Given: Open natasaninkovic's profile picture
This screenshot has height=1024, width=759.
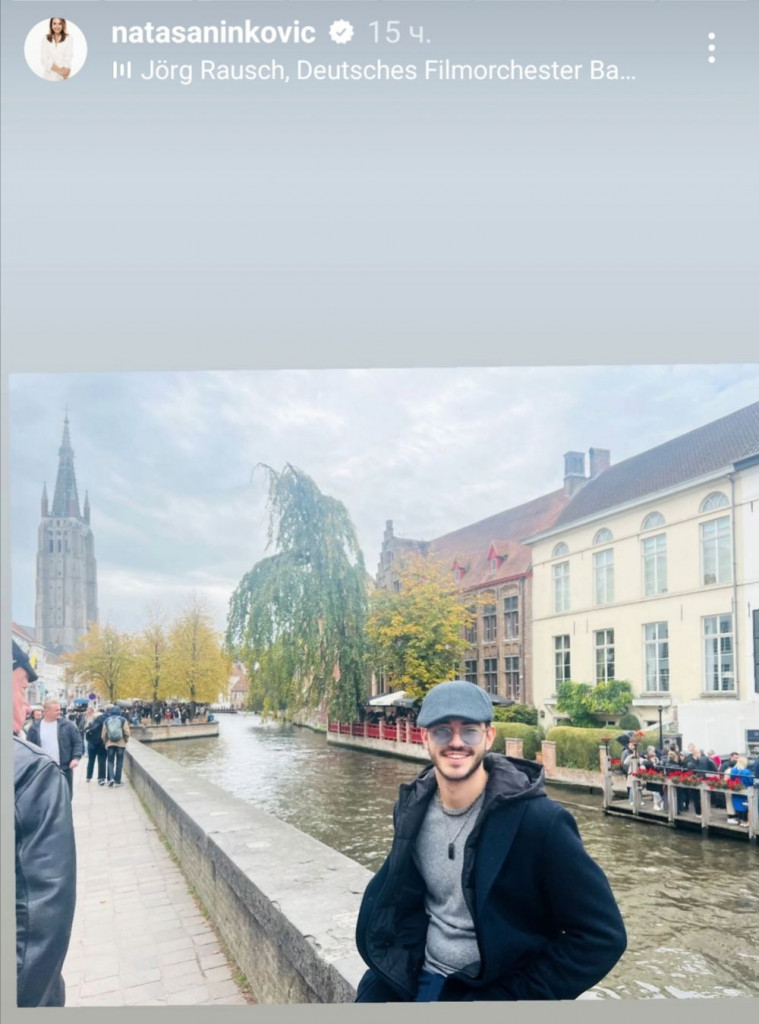Looking at the screenshot, I should pyautogui.click(x=55, y=49).
